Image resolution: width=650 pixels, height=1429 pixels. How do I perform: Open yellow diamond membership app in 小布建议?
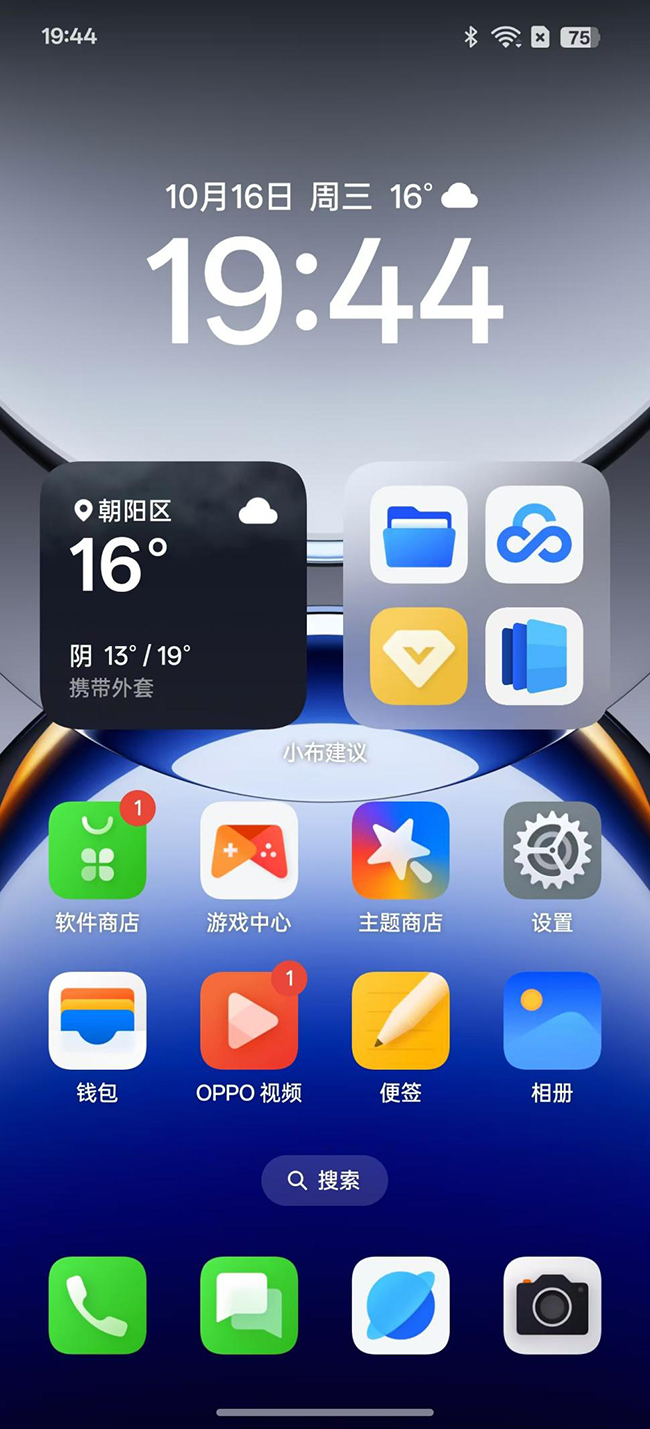click(419, 656)
